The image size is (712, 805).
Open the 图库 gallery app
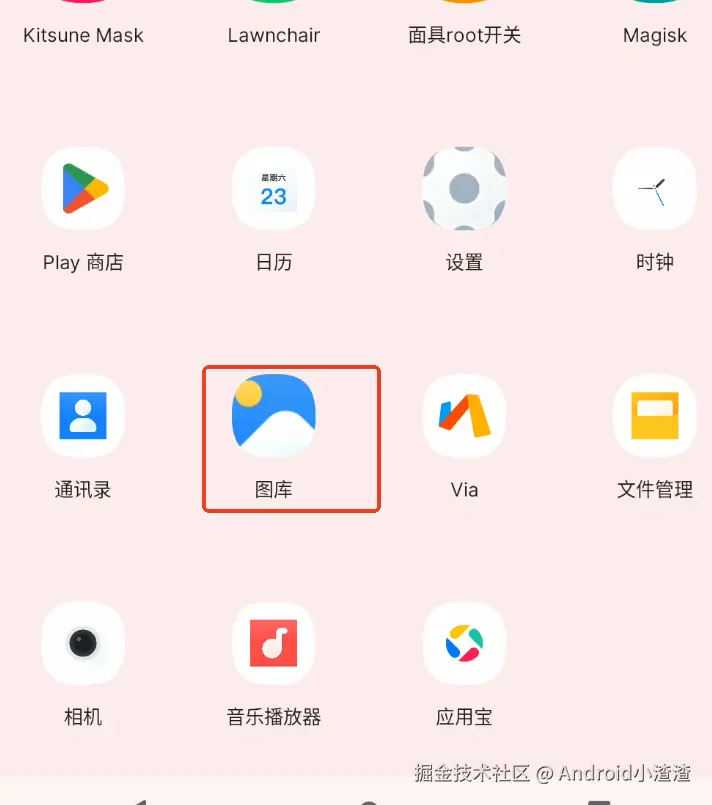click(274, 416)
